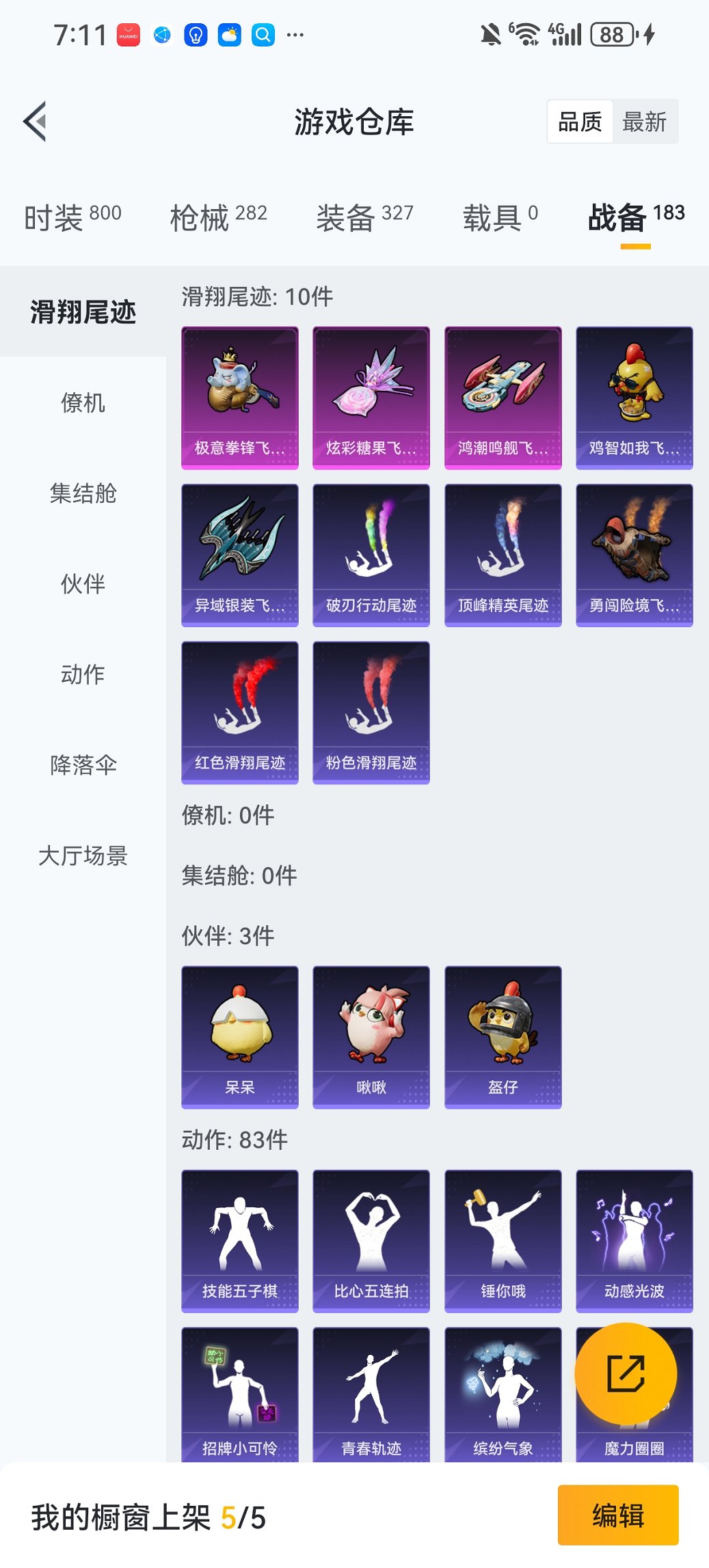Image resolution: width=709 pixels, height=1568 pixels.
Task: Enable 品质 sorting mode
Action: 581,122
